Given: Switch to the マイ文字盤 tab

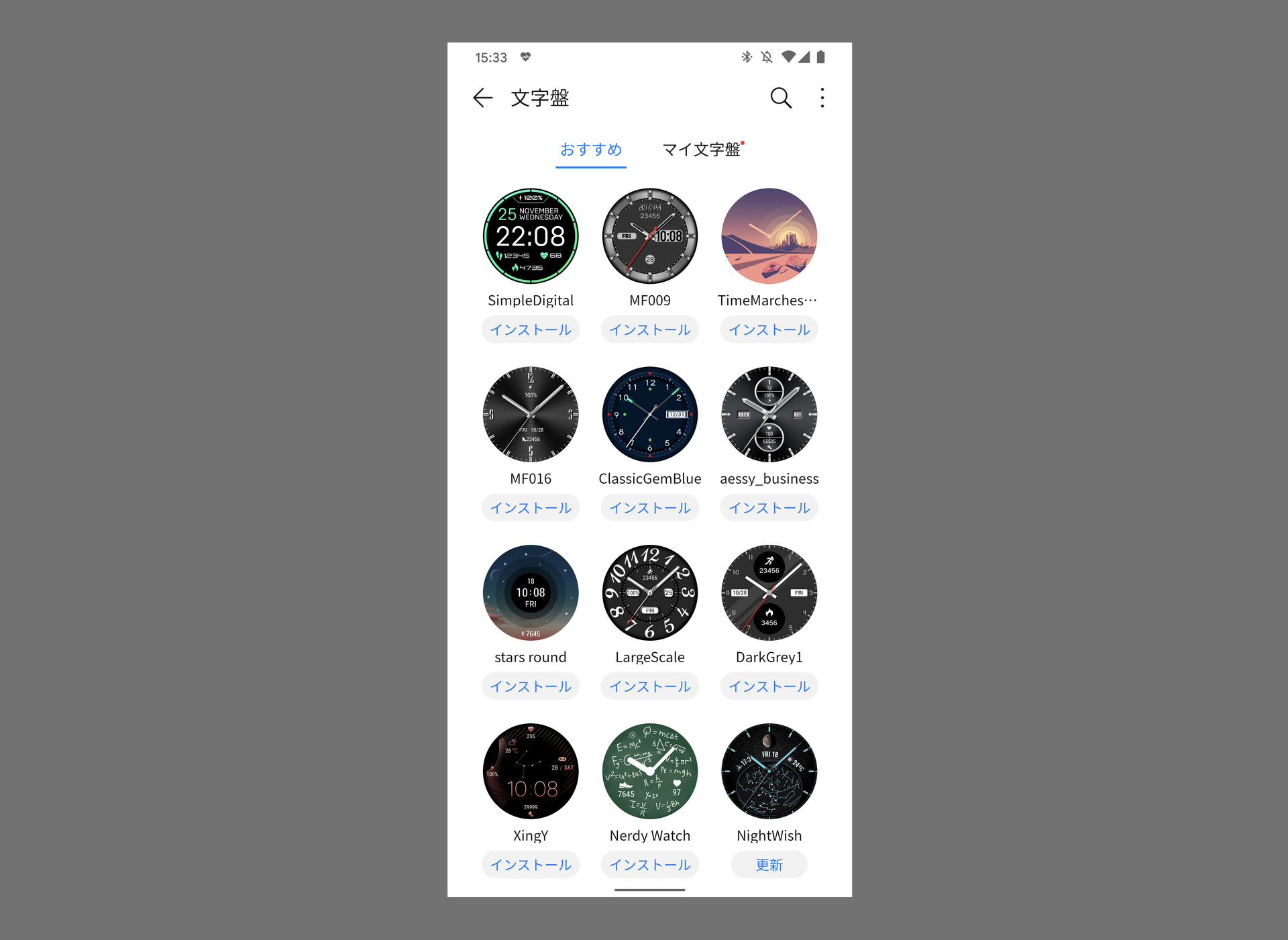Looking at the screenshot, I should point(702,150).
